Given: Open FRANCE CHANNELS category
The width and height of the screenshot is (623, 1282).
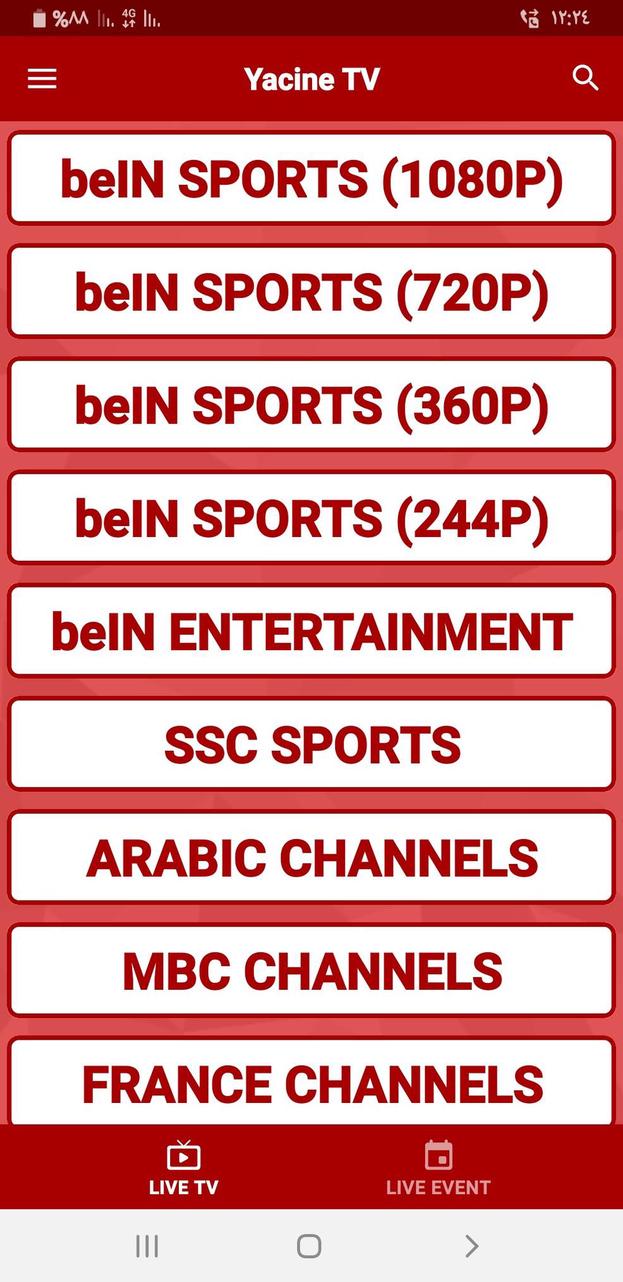Looking at the screenshot, I should (311, 1082).
